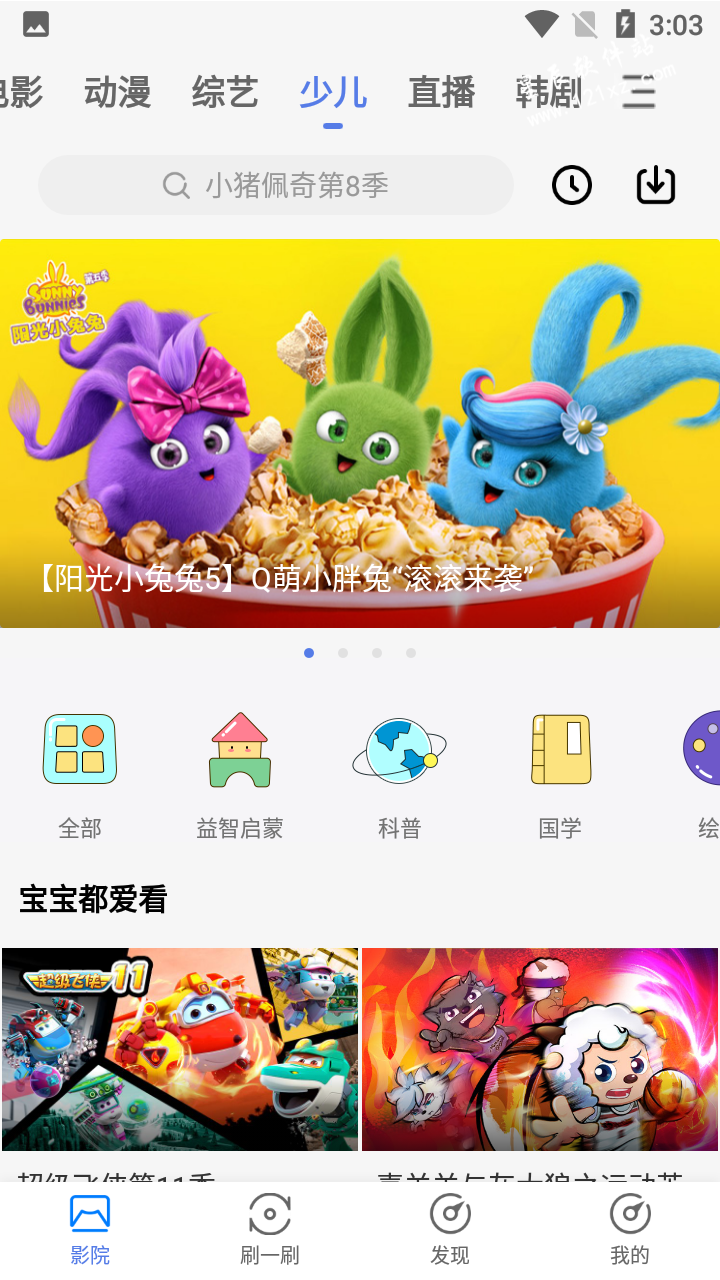Open the 我的 tab
This screenshot has width=720, height=1280.
tap(630, 1230)
